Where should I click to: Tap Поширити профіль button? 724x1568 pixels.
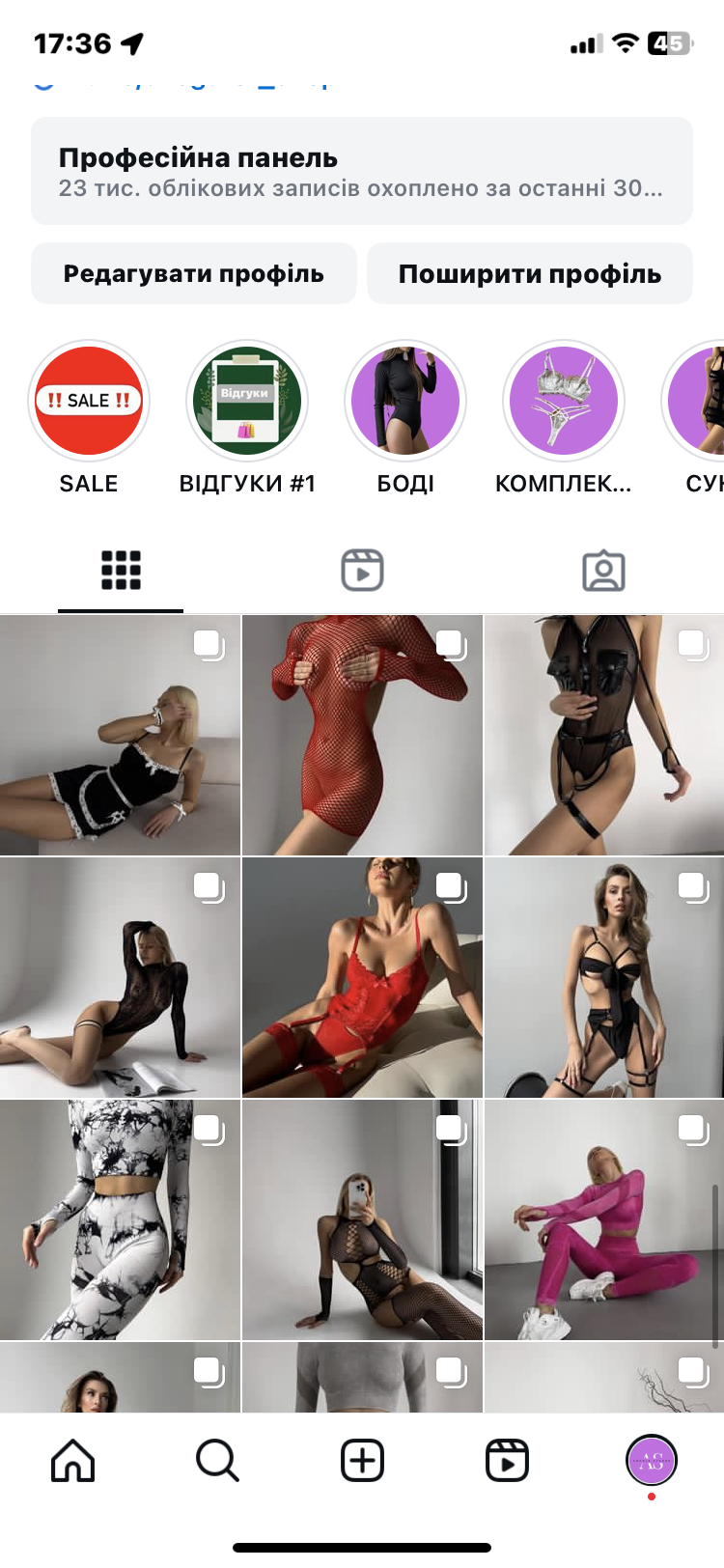(x=529, y=273)
